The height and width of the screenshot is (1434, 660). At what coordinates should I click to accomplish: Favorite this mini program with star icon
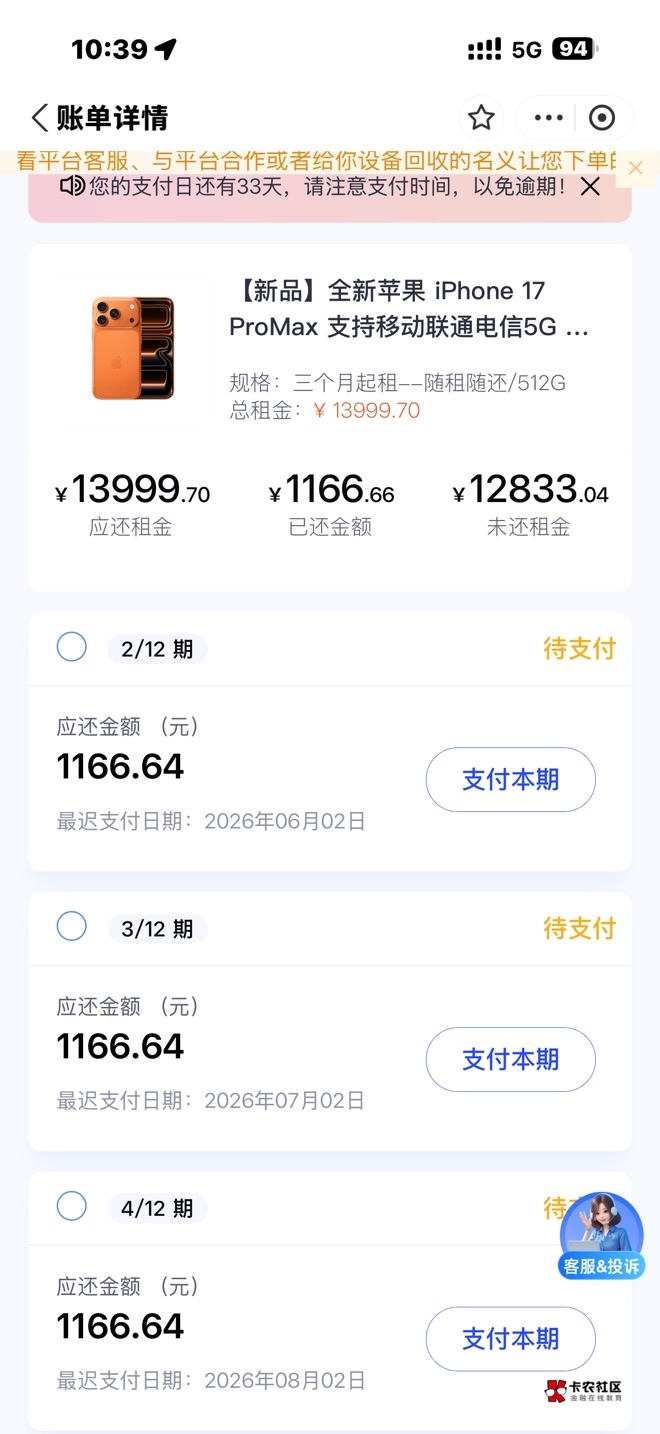(x=481, y=118)
